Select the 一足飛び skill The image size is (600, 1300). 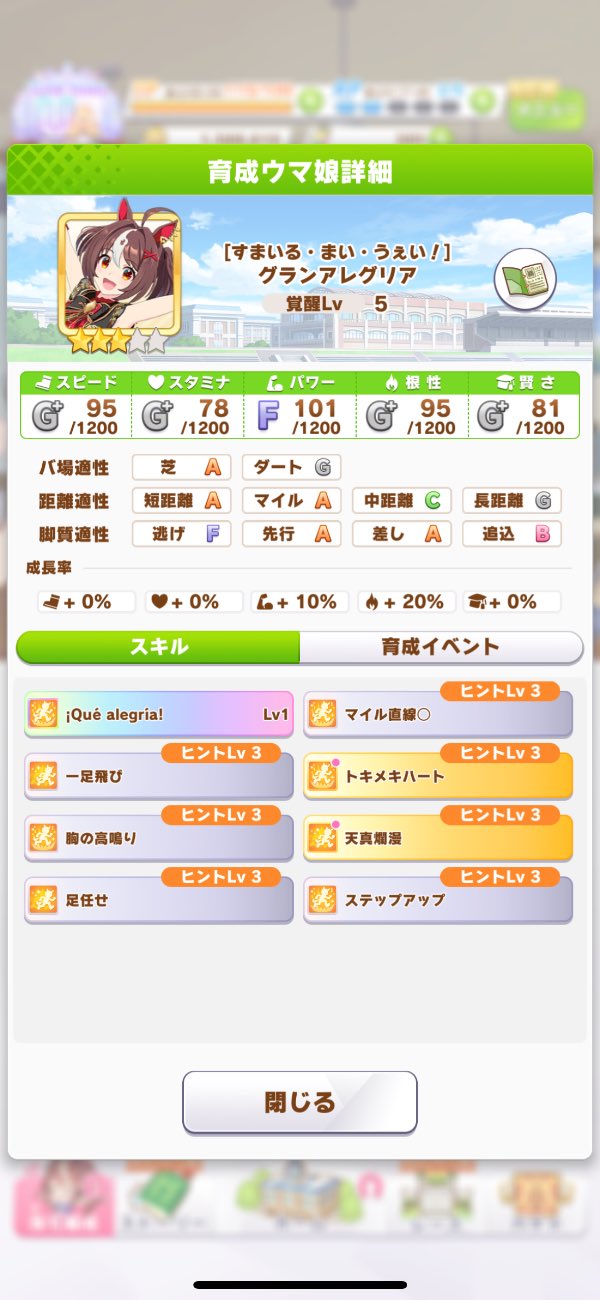click(x=158, y=776)
